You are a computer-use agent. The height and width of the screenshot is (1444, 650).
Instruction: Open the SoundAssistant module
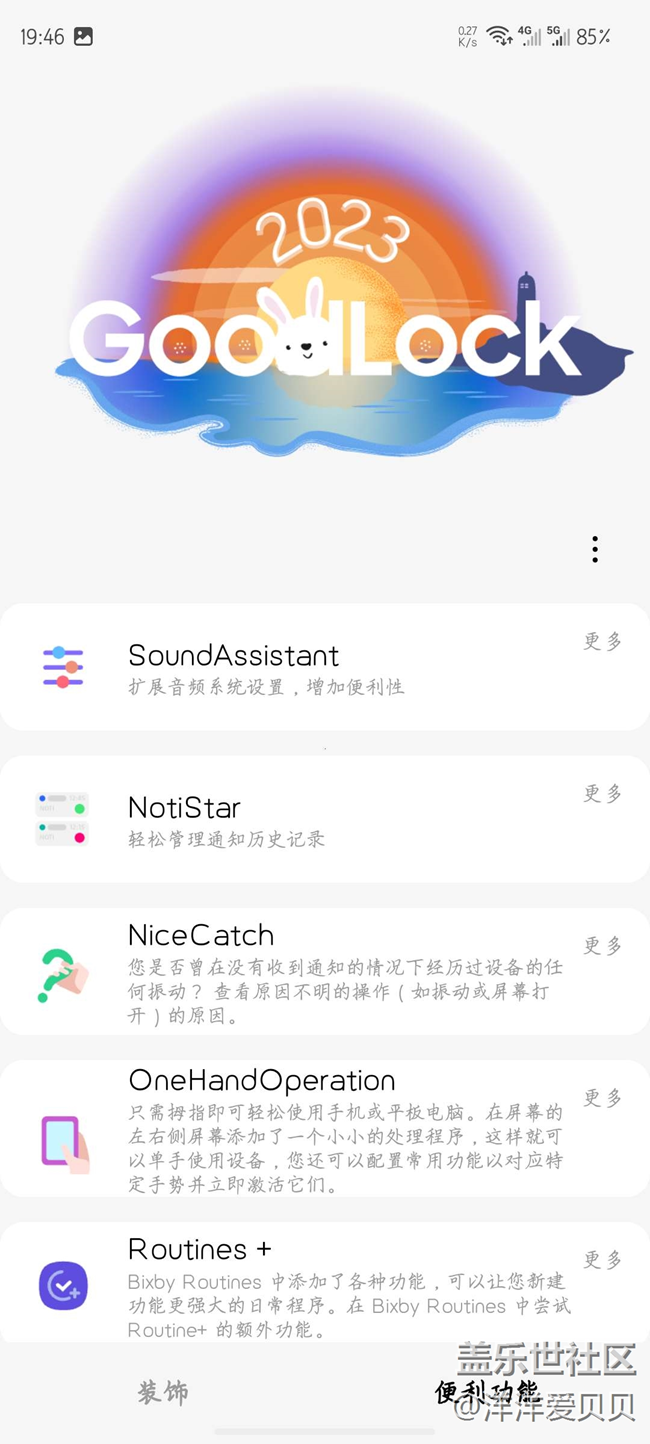click(234, 656)
